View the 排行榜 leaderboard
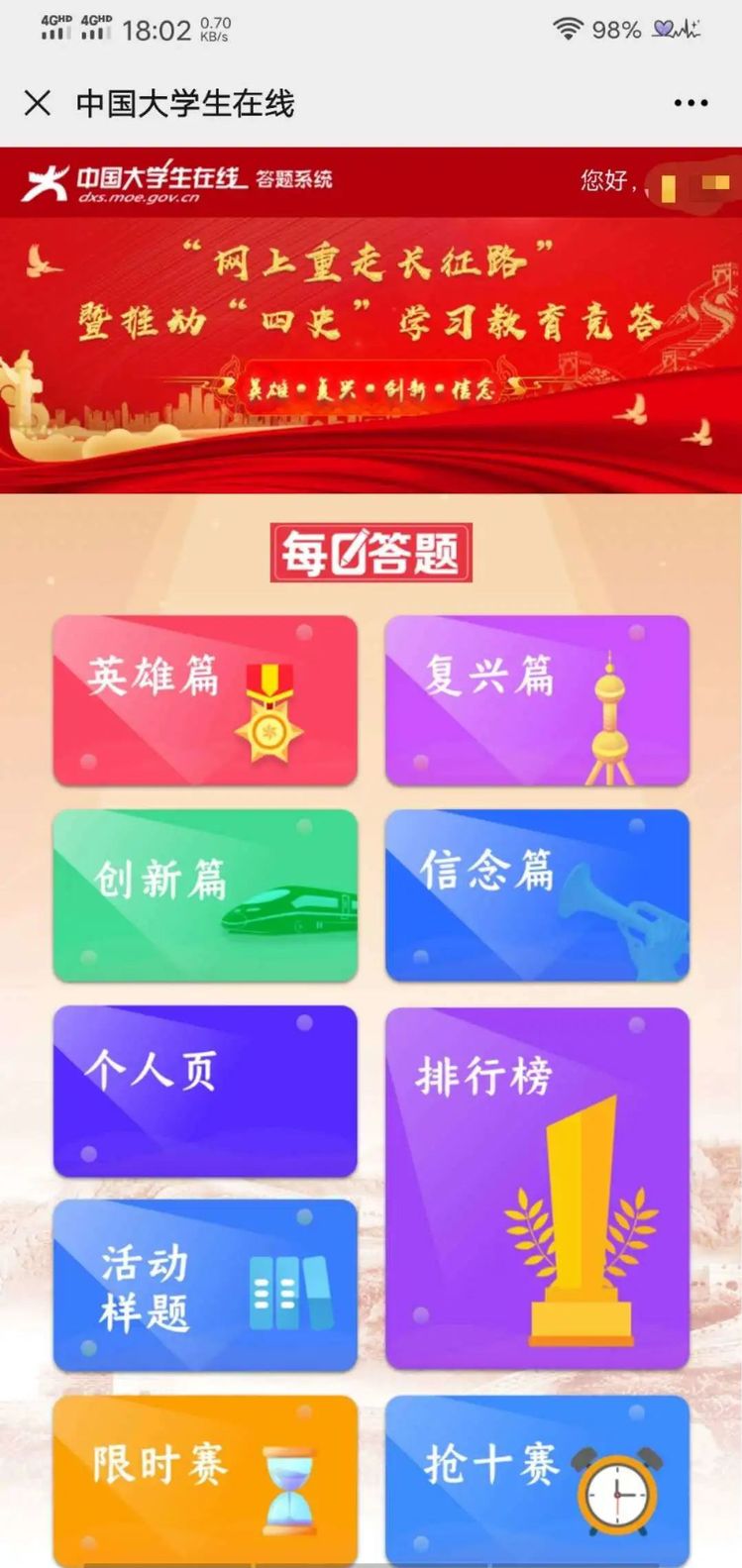Image resolution: width=742 pixels, height=1568 pixels. [x=537, y=1188]
